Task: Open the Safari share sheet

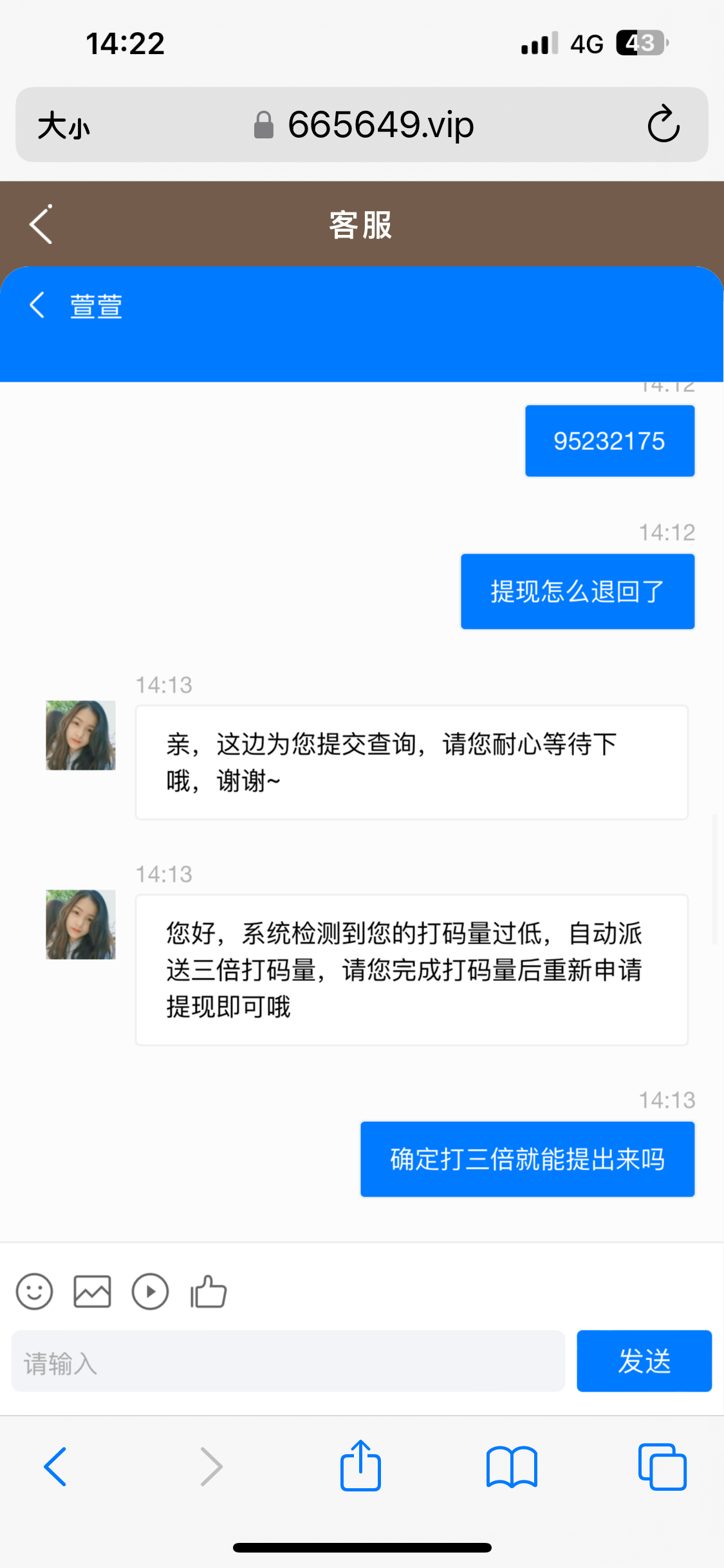Action: 360,1466
